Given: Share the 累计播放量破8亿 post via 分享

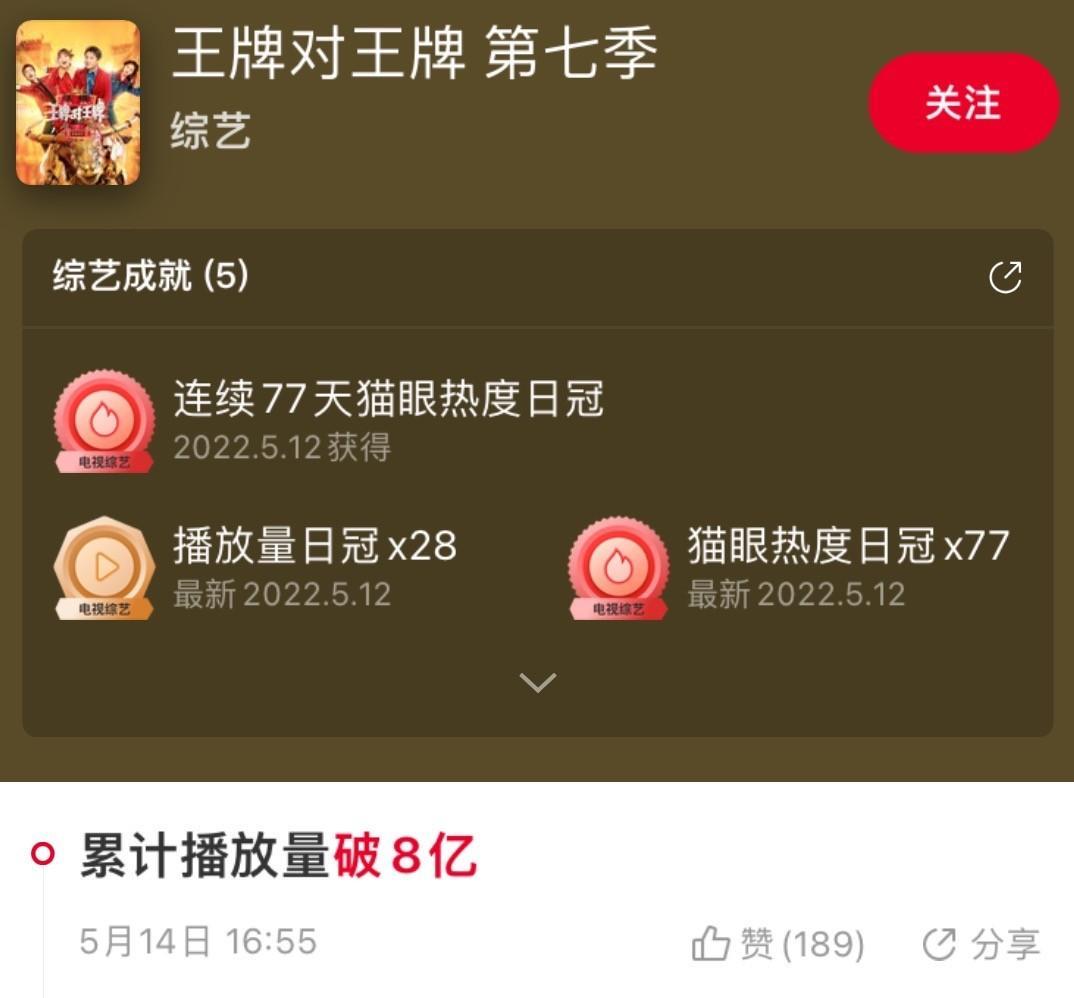Looking at the screenshot, I should (980, 943).
